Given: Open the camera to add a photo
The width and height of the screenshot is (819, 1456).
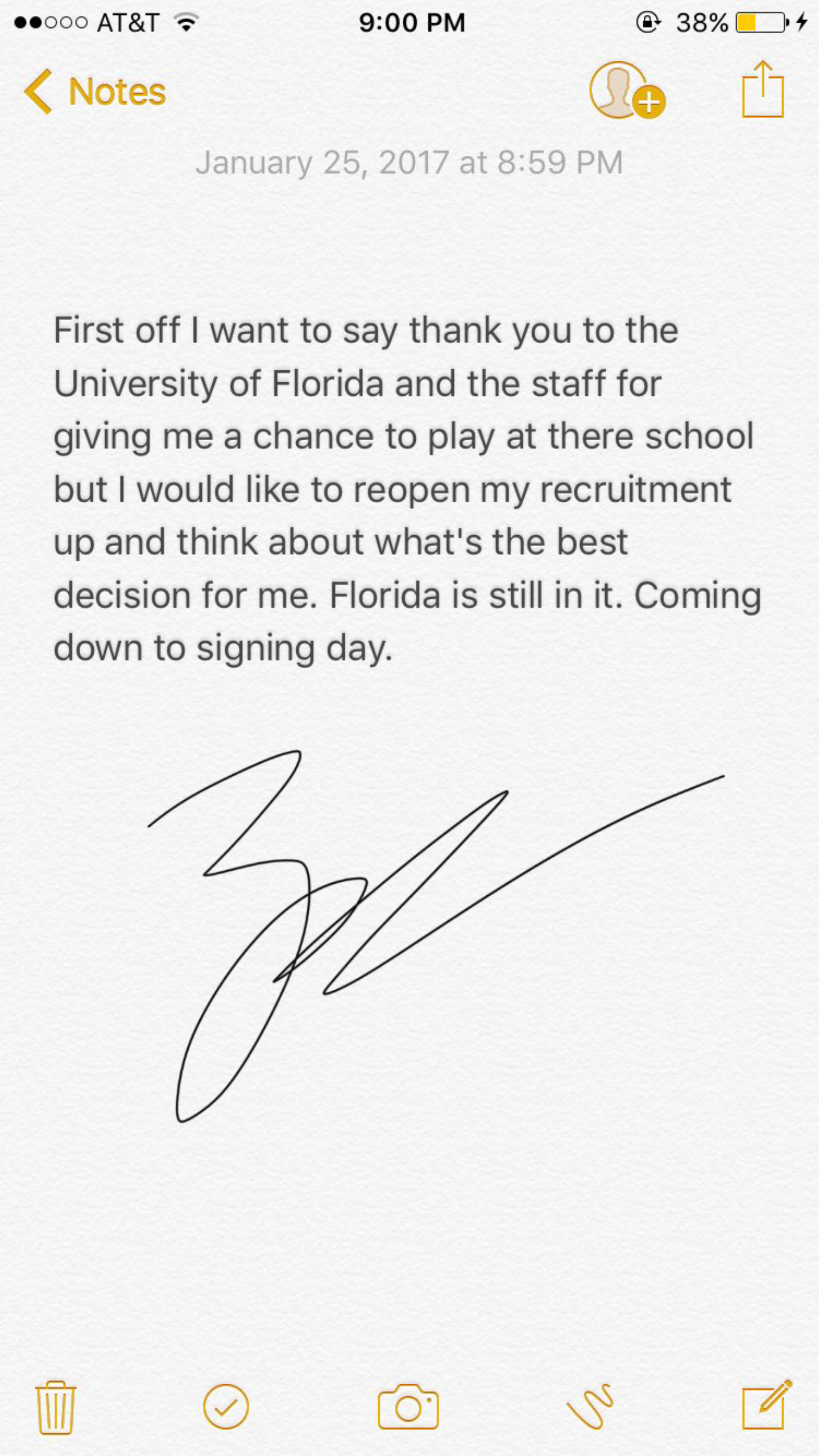Looking at the screenshot, I should tap(408, 1407).
